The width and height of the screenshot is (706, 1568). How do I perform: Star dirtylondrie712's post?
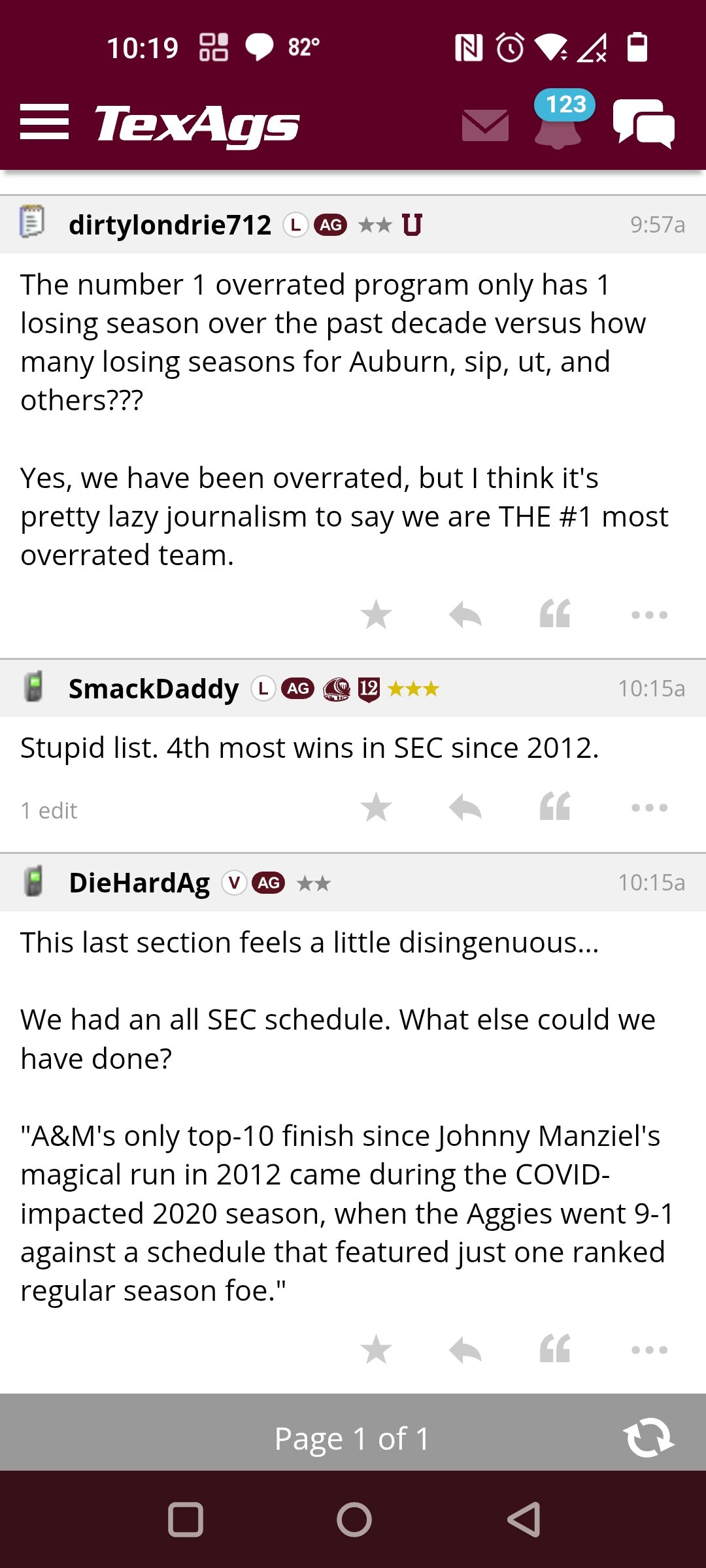pyautogui.click(x=376, y=615)
